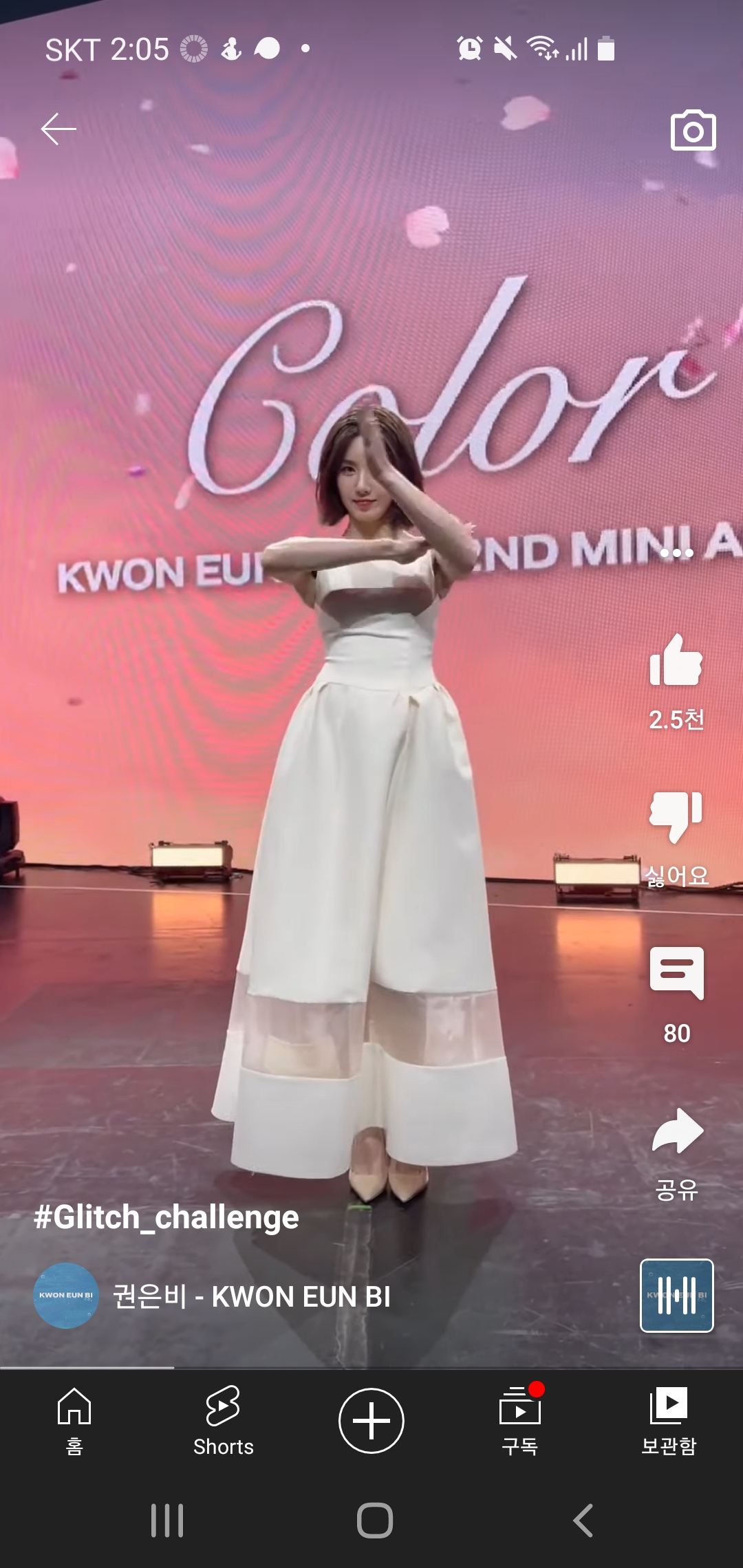Tap the system home button
The height and width of the screenshot is (1568, 743).
coord(375,1521)
